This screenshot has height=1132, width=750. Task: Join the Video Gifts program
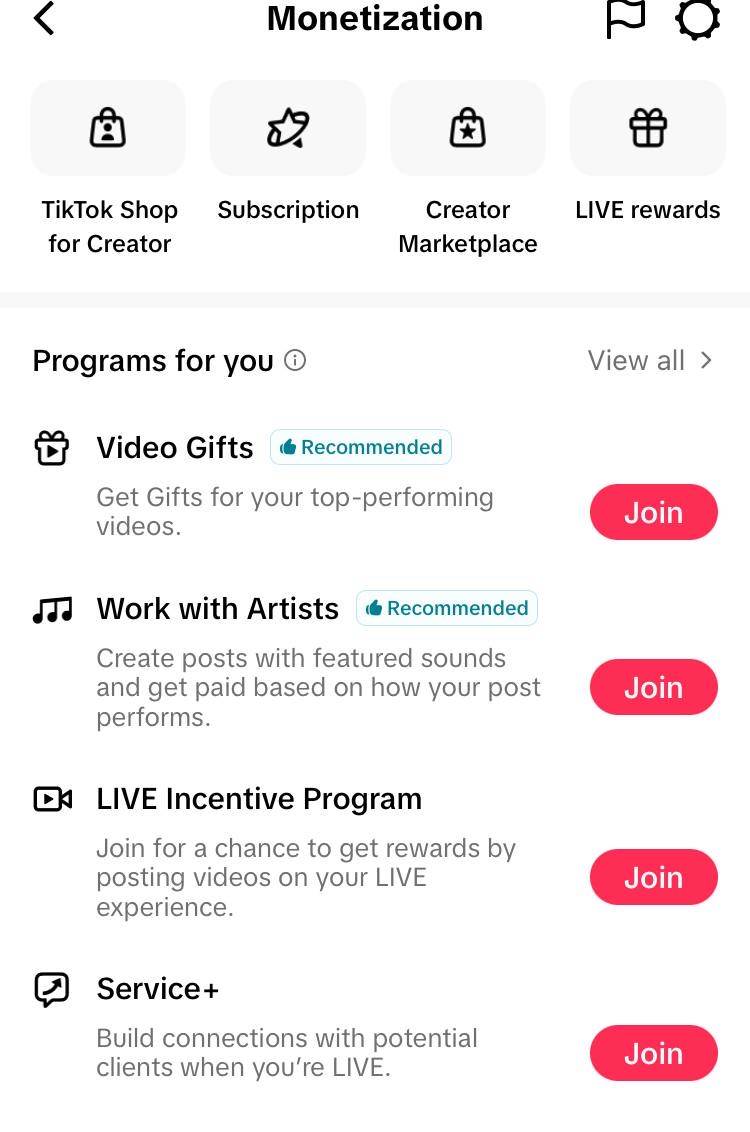[653, 513]
